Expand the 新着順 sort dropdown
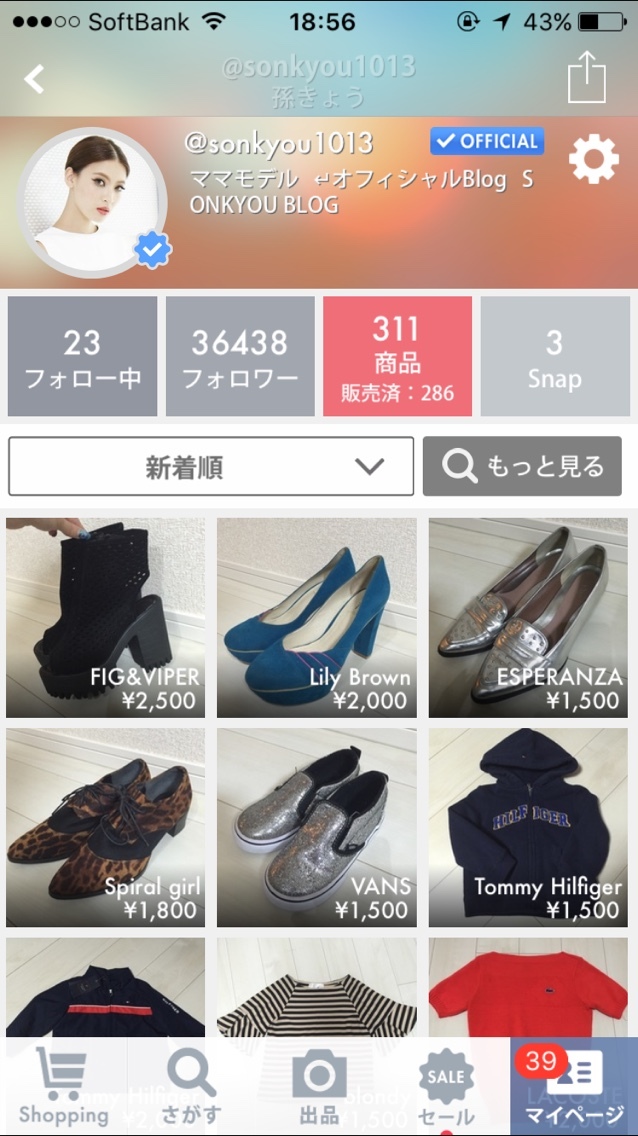This screenshot has width=638, height=1136. point(211,466)
